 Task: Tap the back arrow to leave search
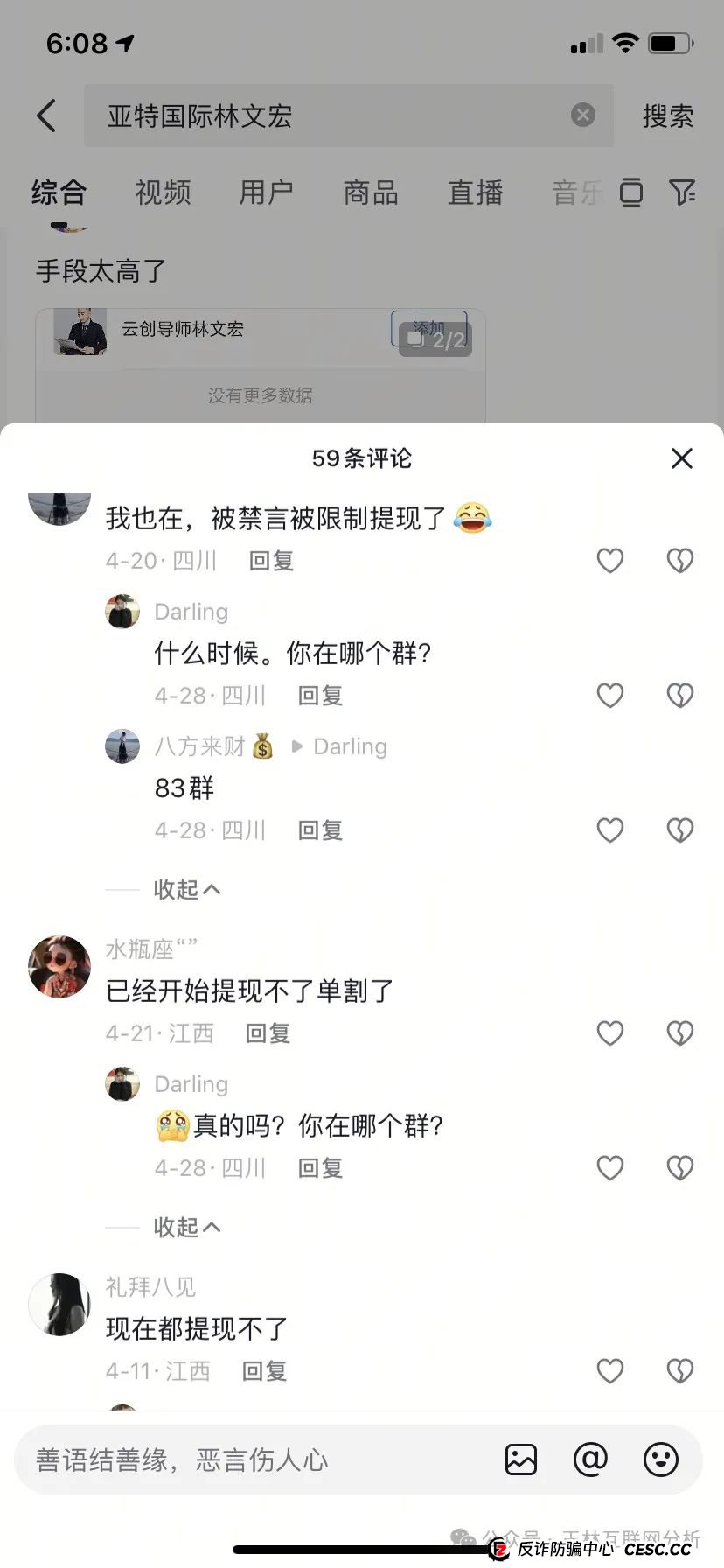(46, 115)
